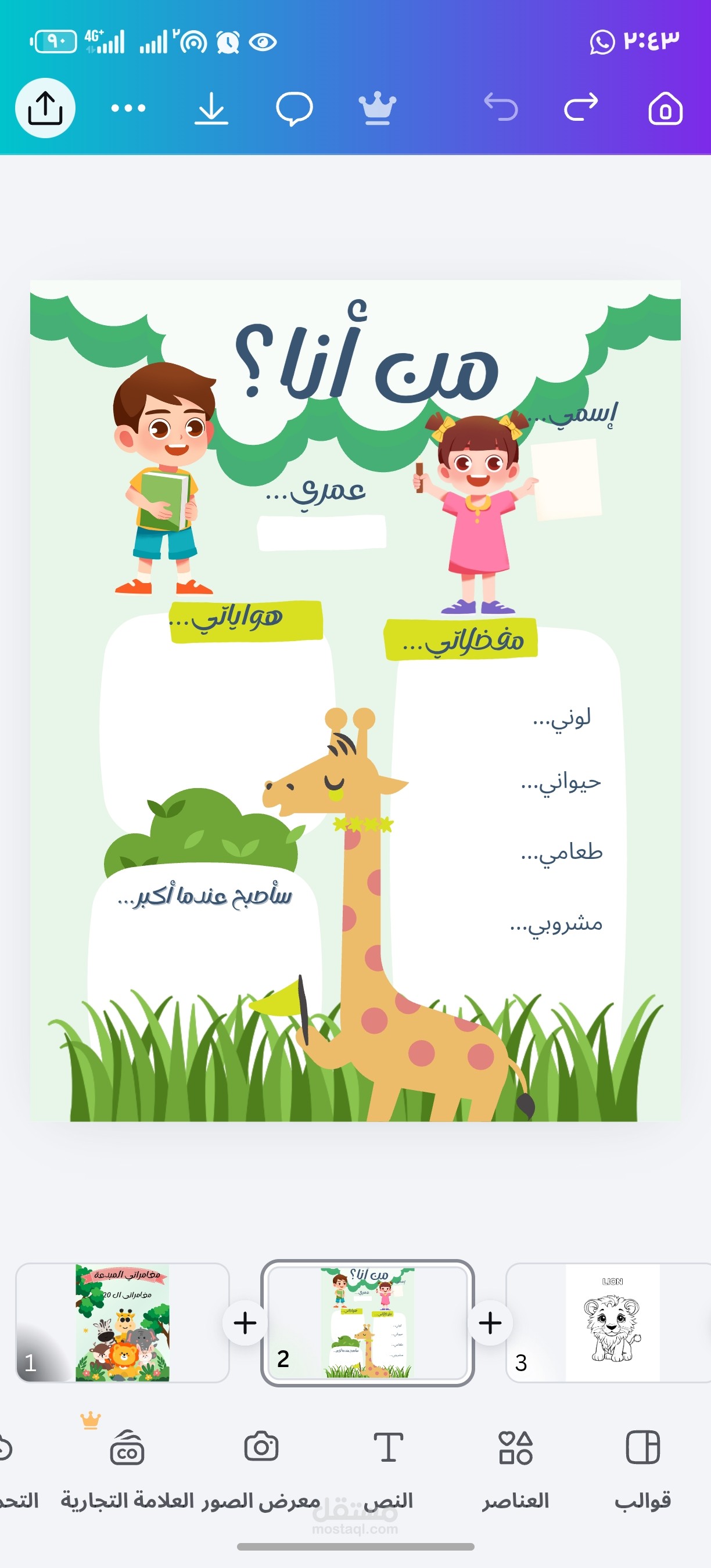The height and width of the screenshot is (1568, 711).
Task: Open the قوالب templates tool
Action: click(643, 1469)
